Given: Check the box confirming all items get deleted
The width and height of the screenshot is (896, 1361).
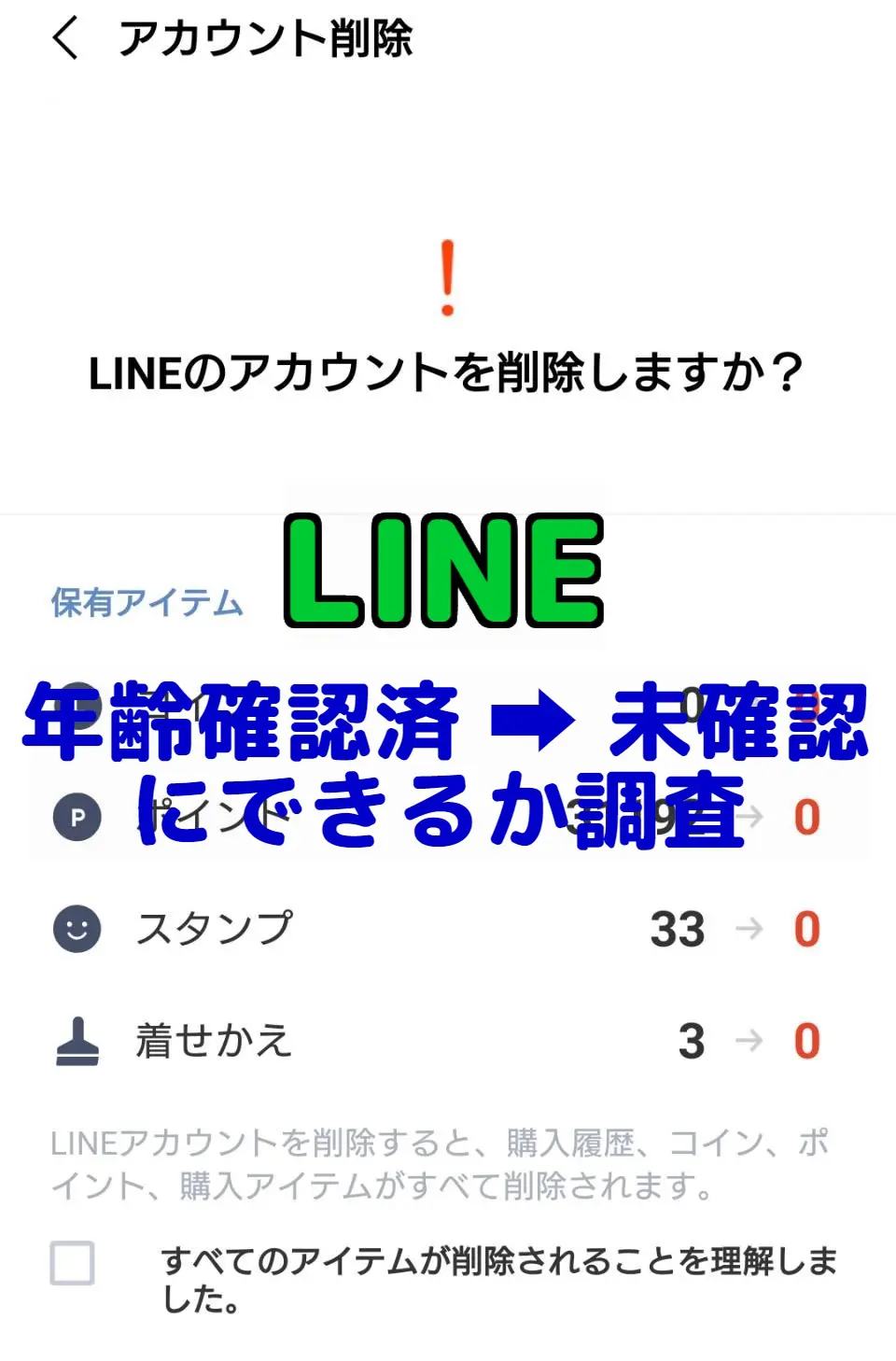Looking at the screenshot, I should 72,1263.
